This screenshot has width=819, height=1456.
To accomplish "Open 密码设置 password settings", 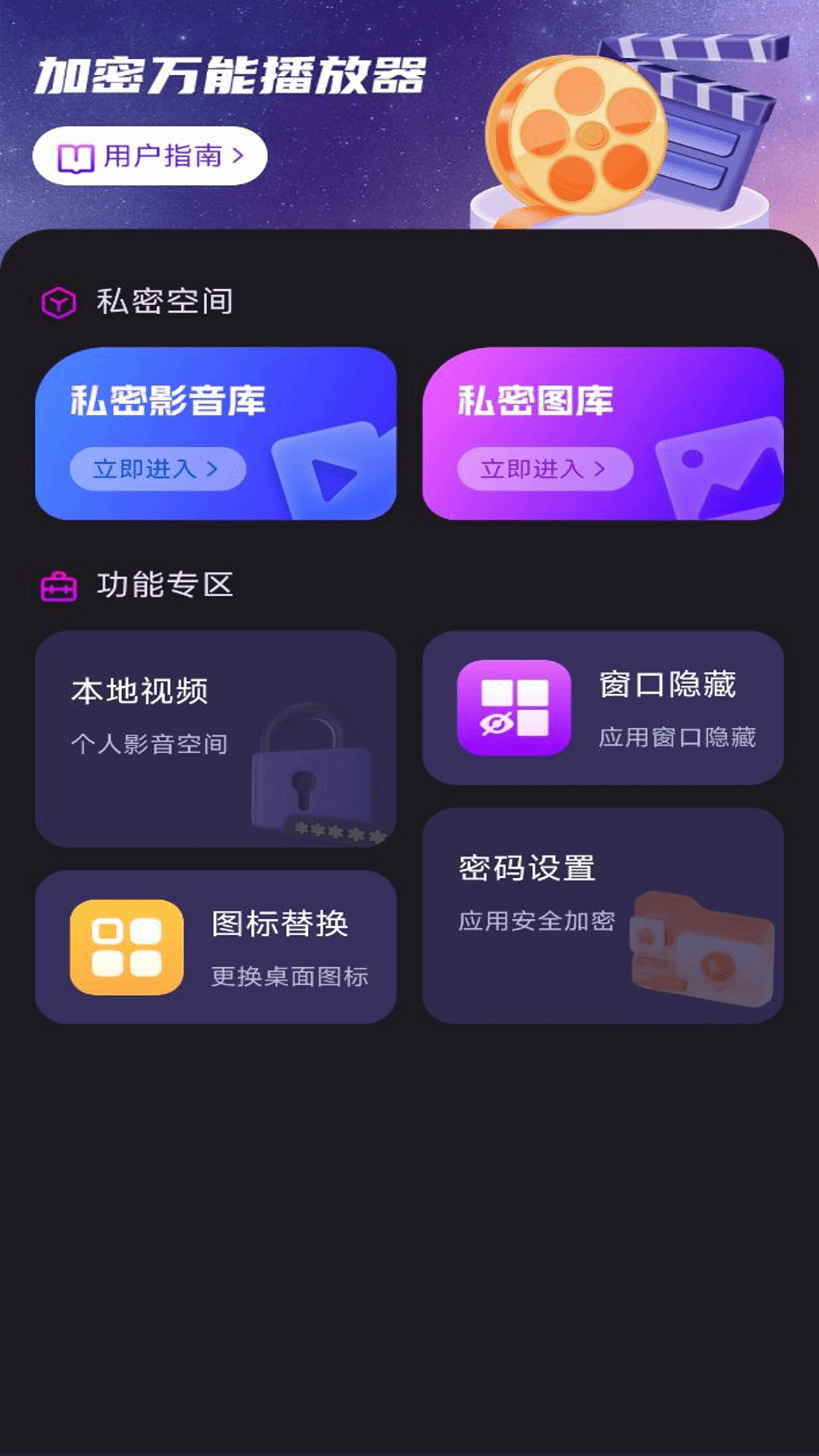I will point(602,915).
